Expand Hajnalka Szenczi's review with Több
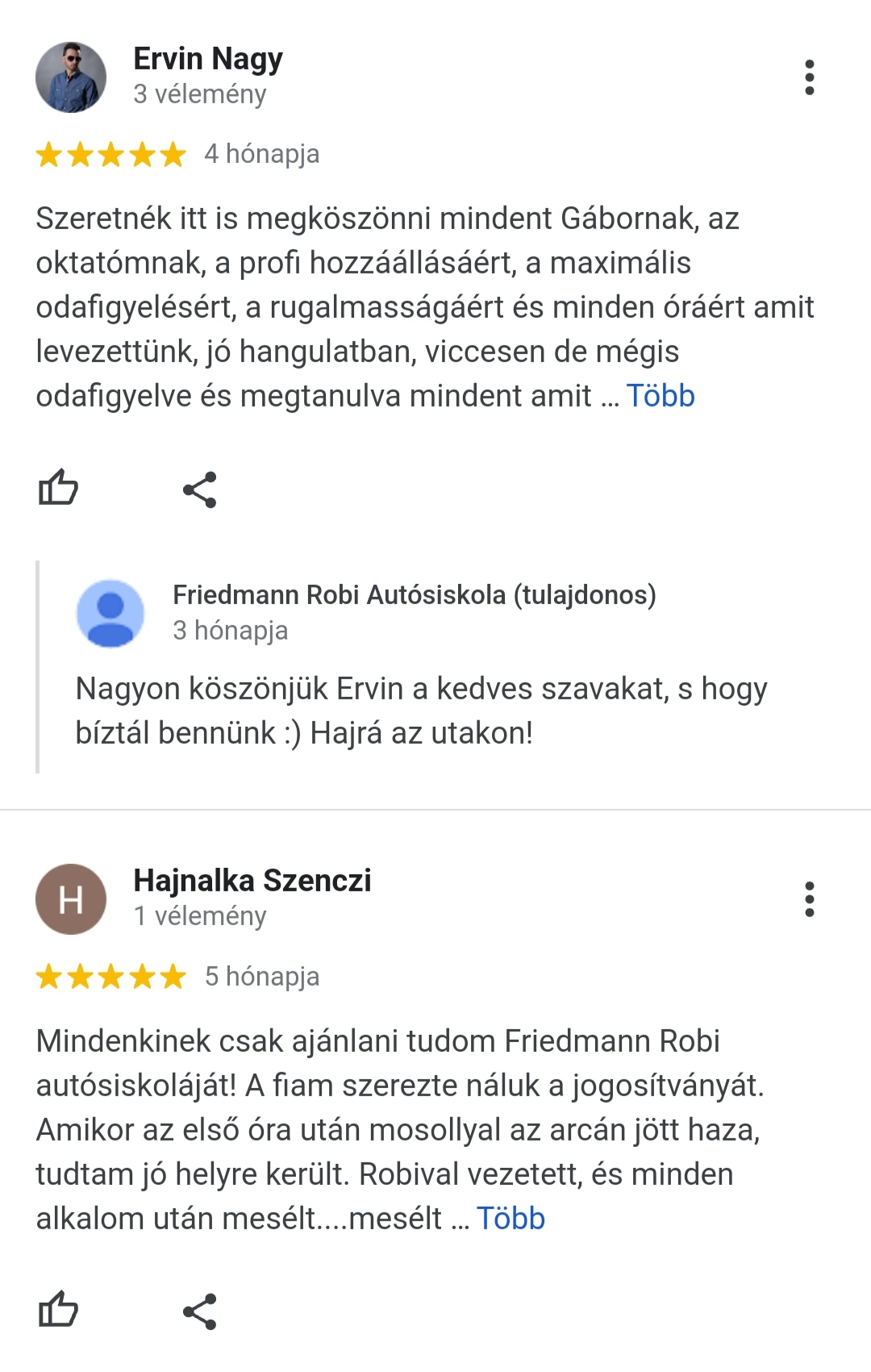 pos(511,1219)
